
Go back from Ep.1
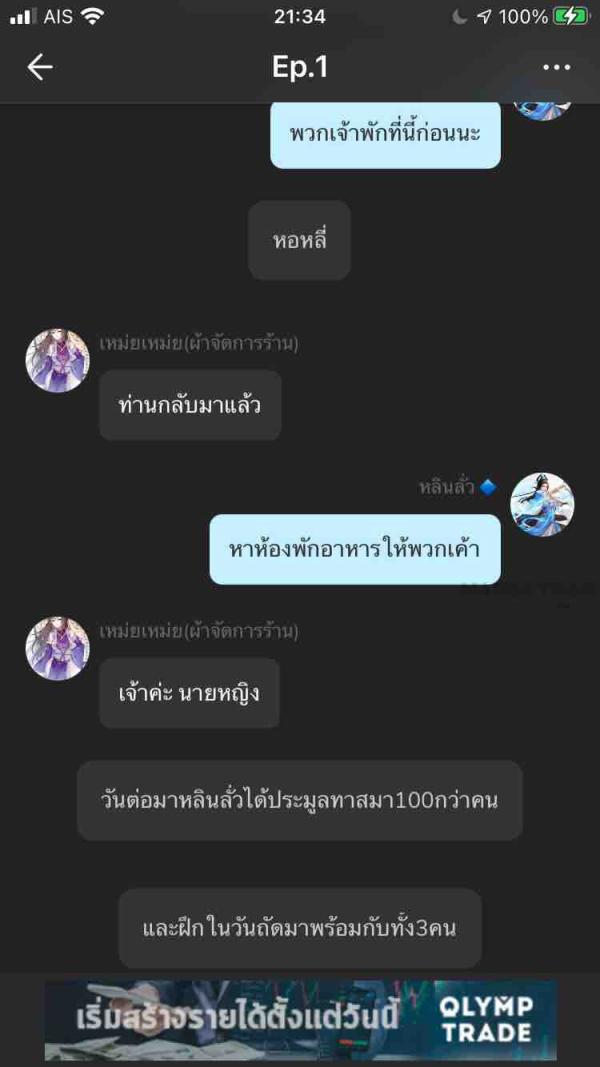pos(40,67)
